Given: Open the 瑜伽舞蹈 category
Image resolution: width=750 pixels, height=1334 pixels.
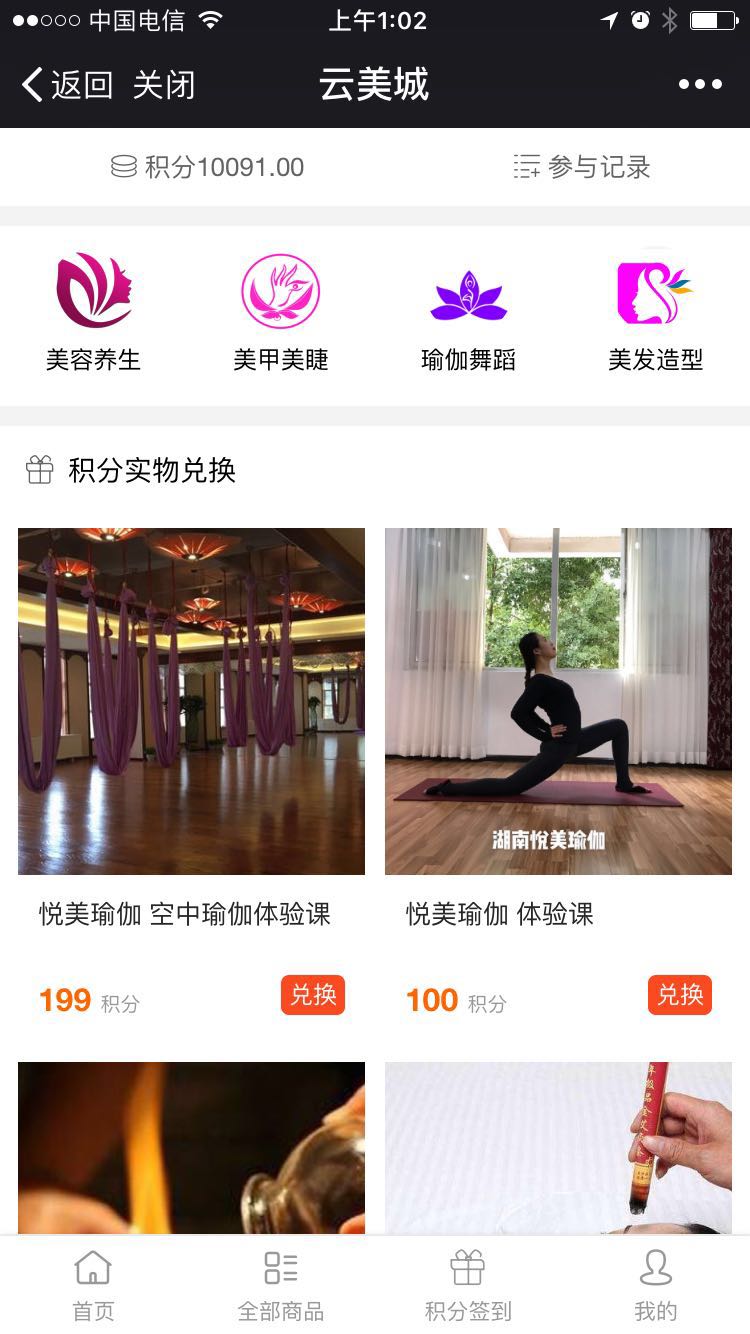Looking at the screenshot, I should 468,312.
